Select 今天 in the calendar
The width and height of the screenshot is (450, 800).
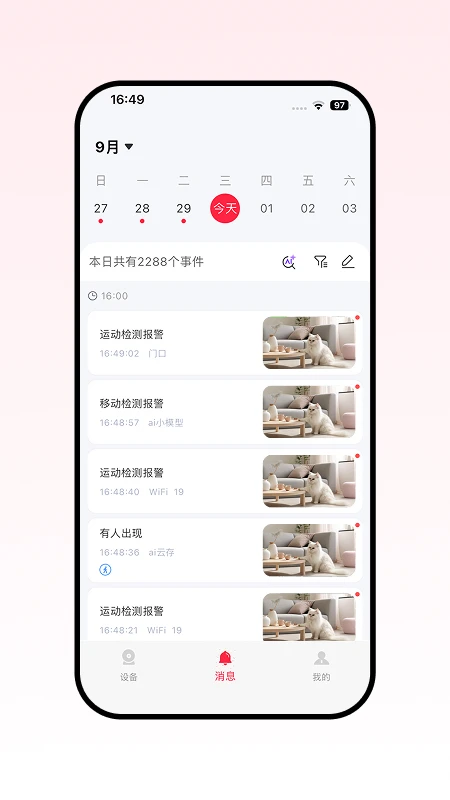pyautogui.click(x=225, y=209)
